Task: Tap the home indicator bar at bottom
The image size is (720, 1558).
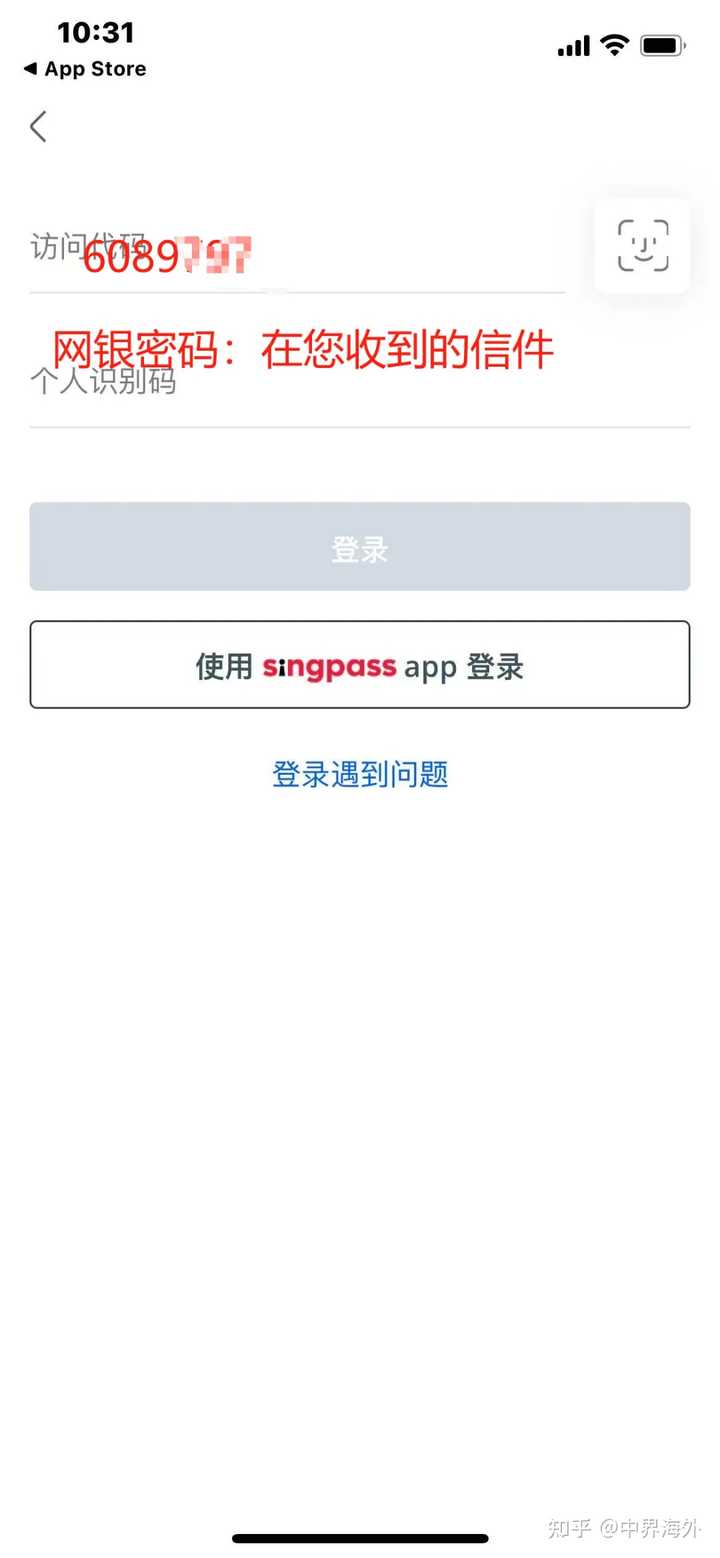Action: click(x=360, y=1537)
